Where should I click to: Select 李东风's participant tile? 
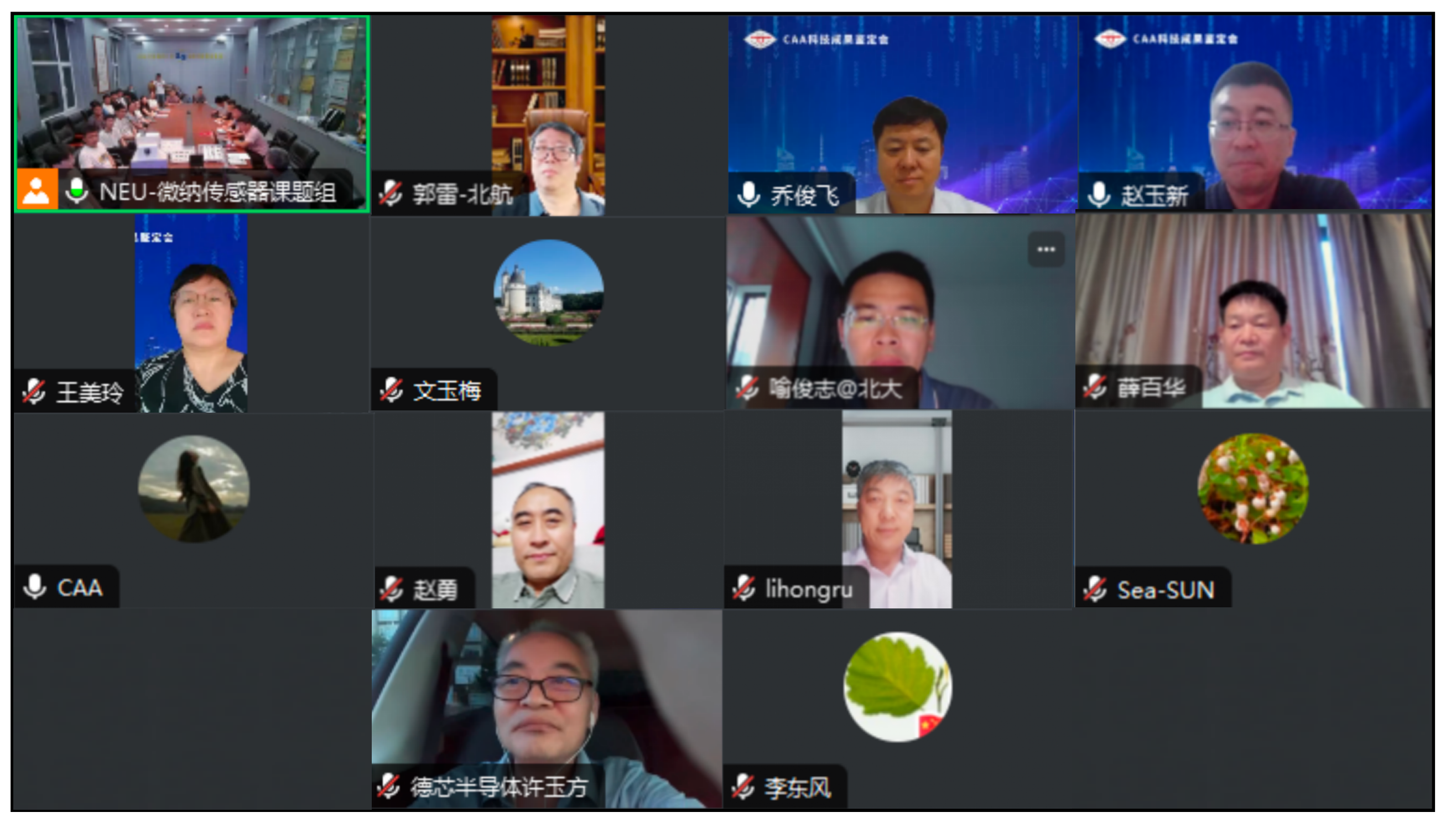(x=898, y=709)
